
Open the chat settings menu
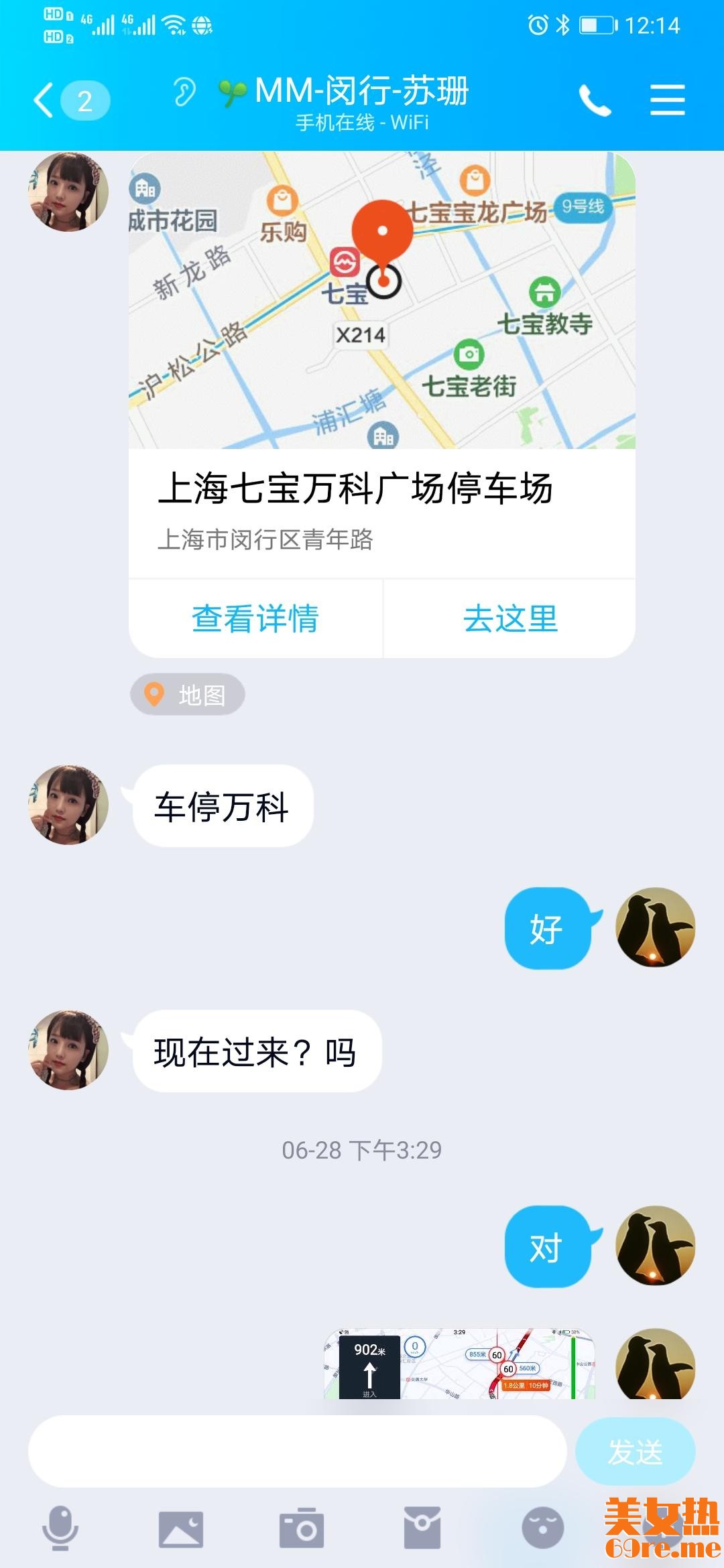coord(667,101)
